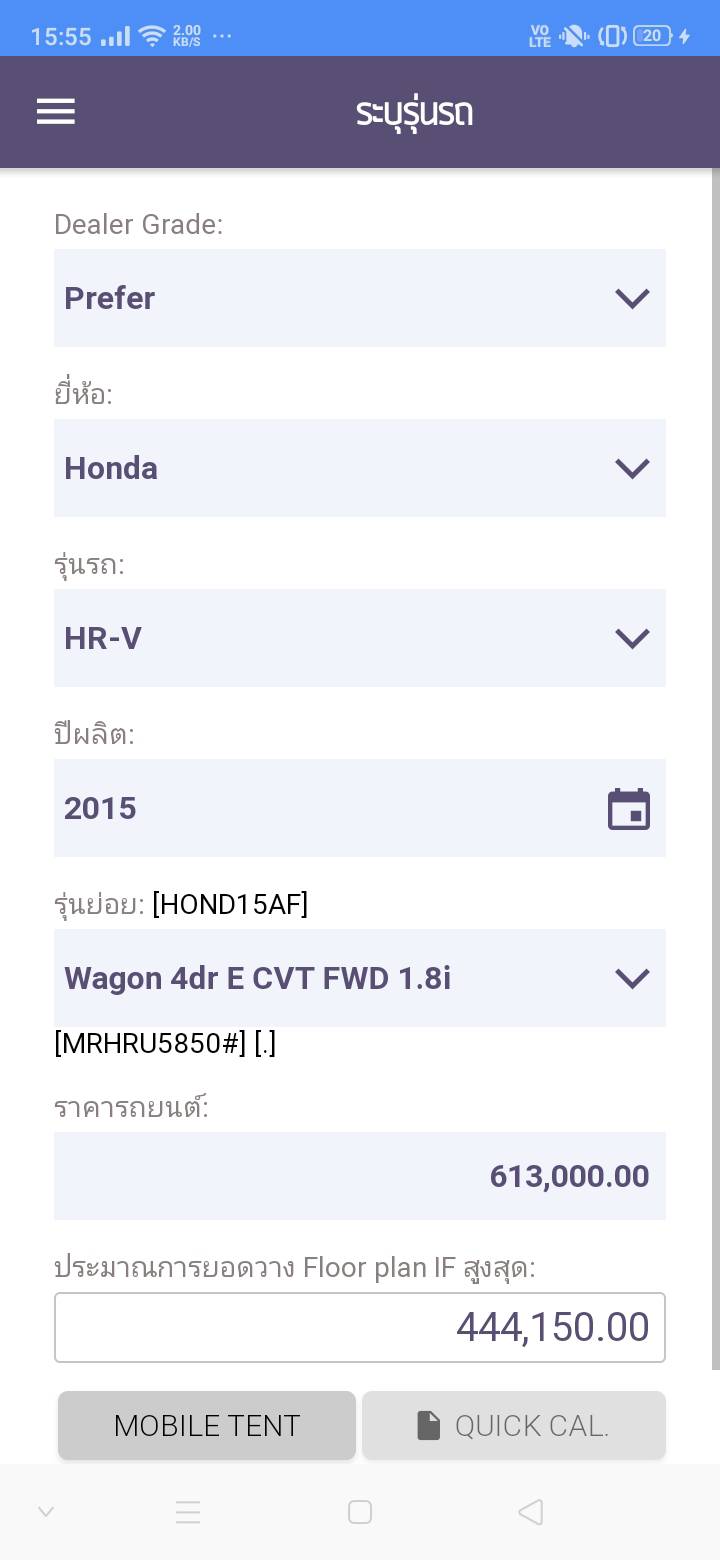The image size is (720, 1560).
Task: Open MOBILE TENT
Action: click(x=207, y=1425)
